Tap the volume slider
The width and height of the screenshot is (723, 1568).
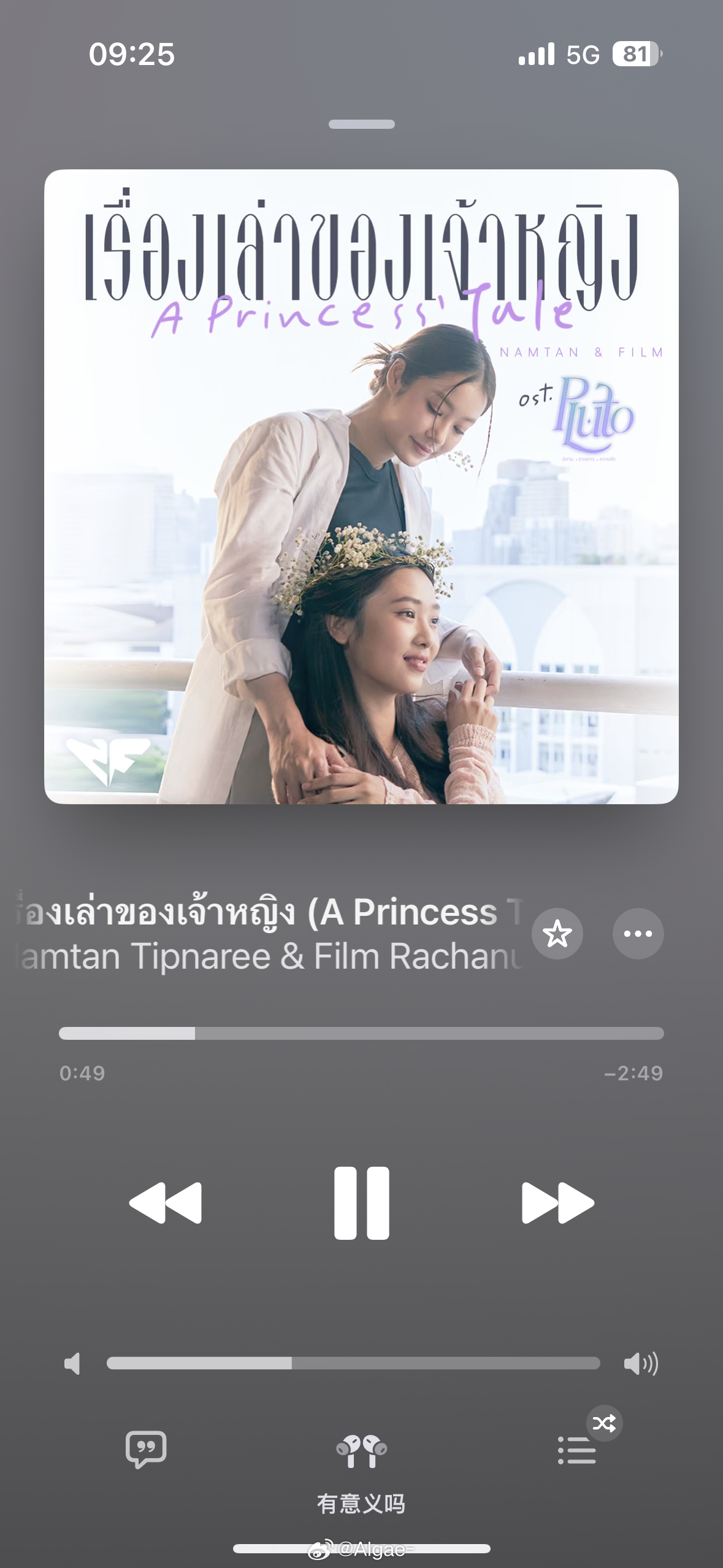(353, 1363)
